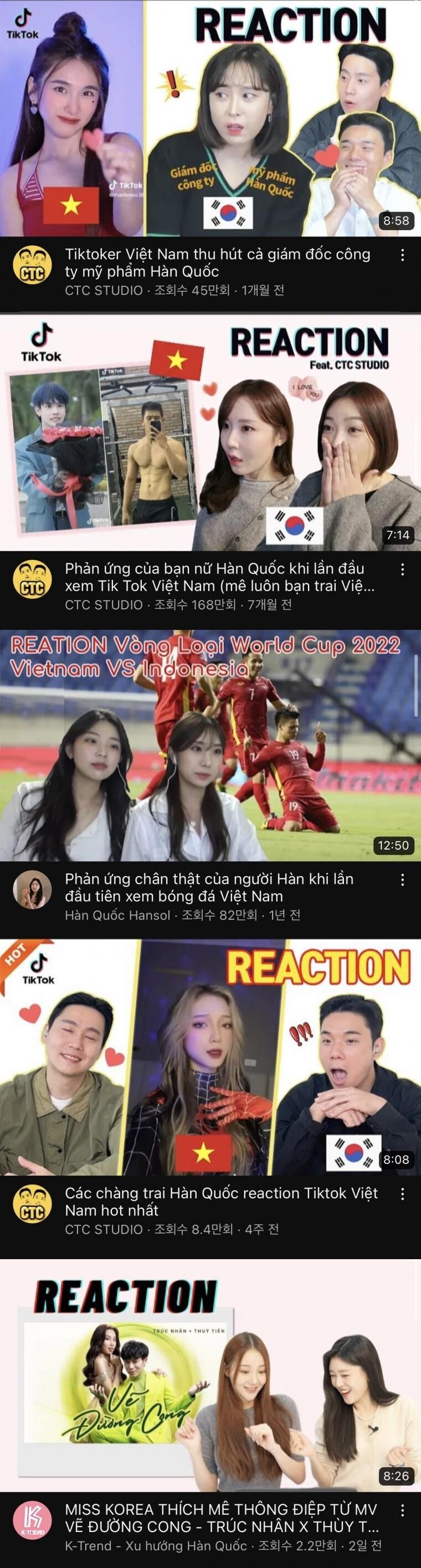This screenshot has height=1568, width=421.
Task: Play the 7:14 Korean girls TikTok reaction video
Action: [x=210, y=433]
